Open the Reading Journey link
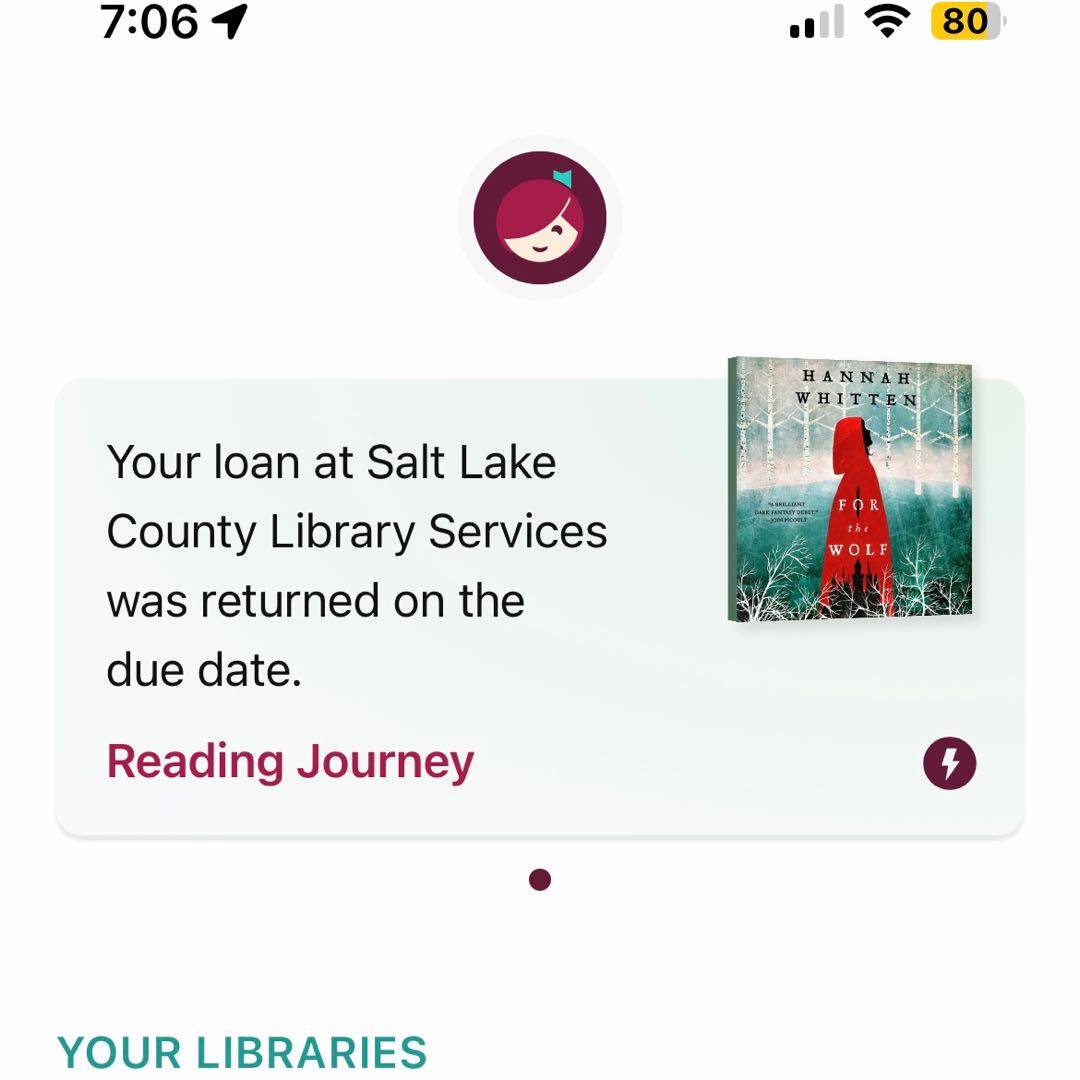 coord(290,762)
